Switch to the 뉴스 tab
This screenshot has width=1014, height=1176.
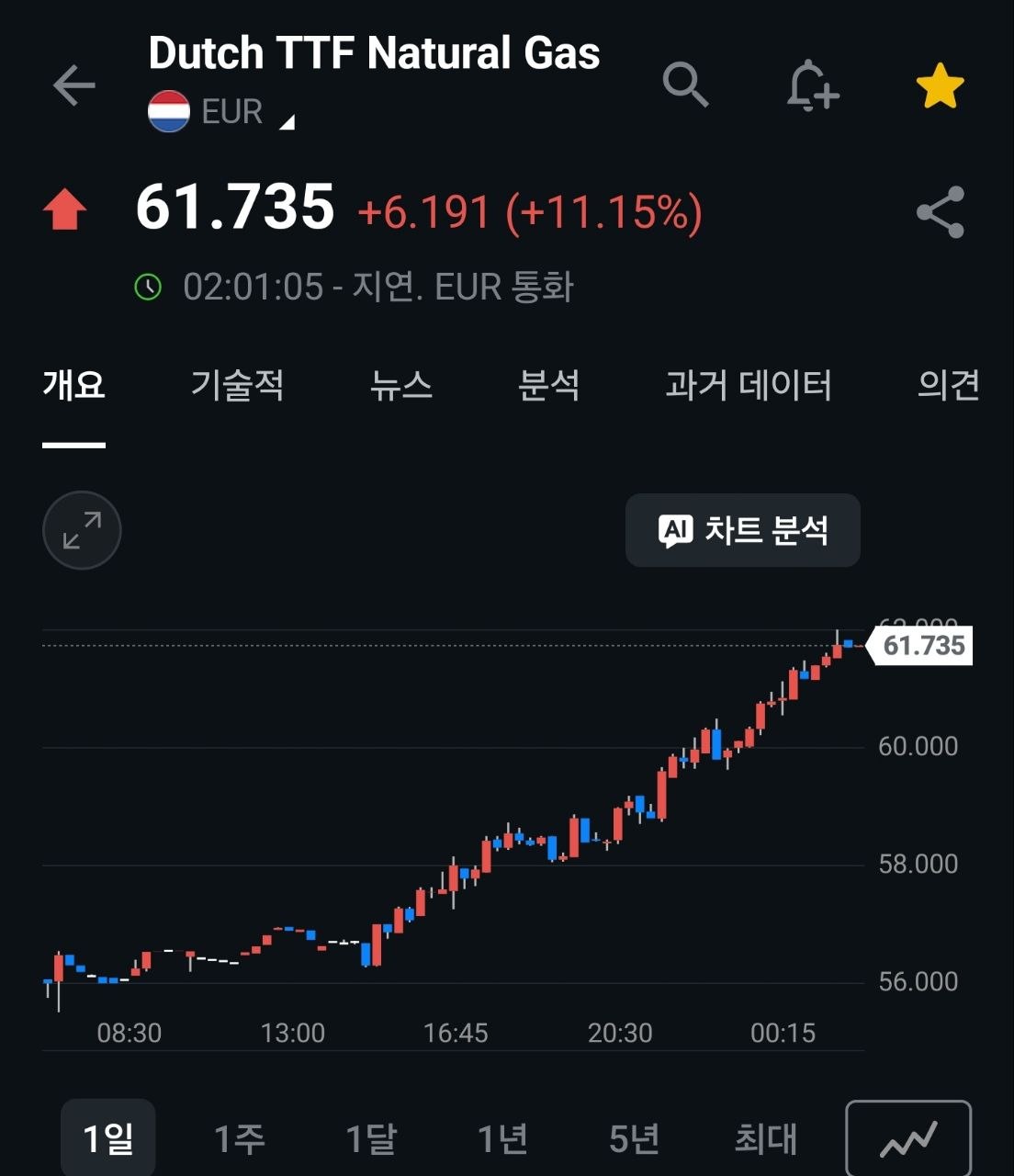pyautogui.click(x=400, y=384)
